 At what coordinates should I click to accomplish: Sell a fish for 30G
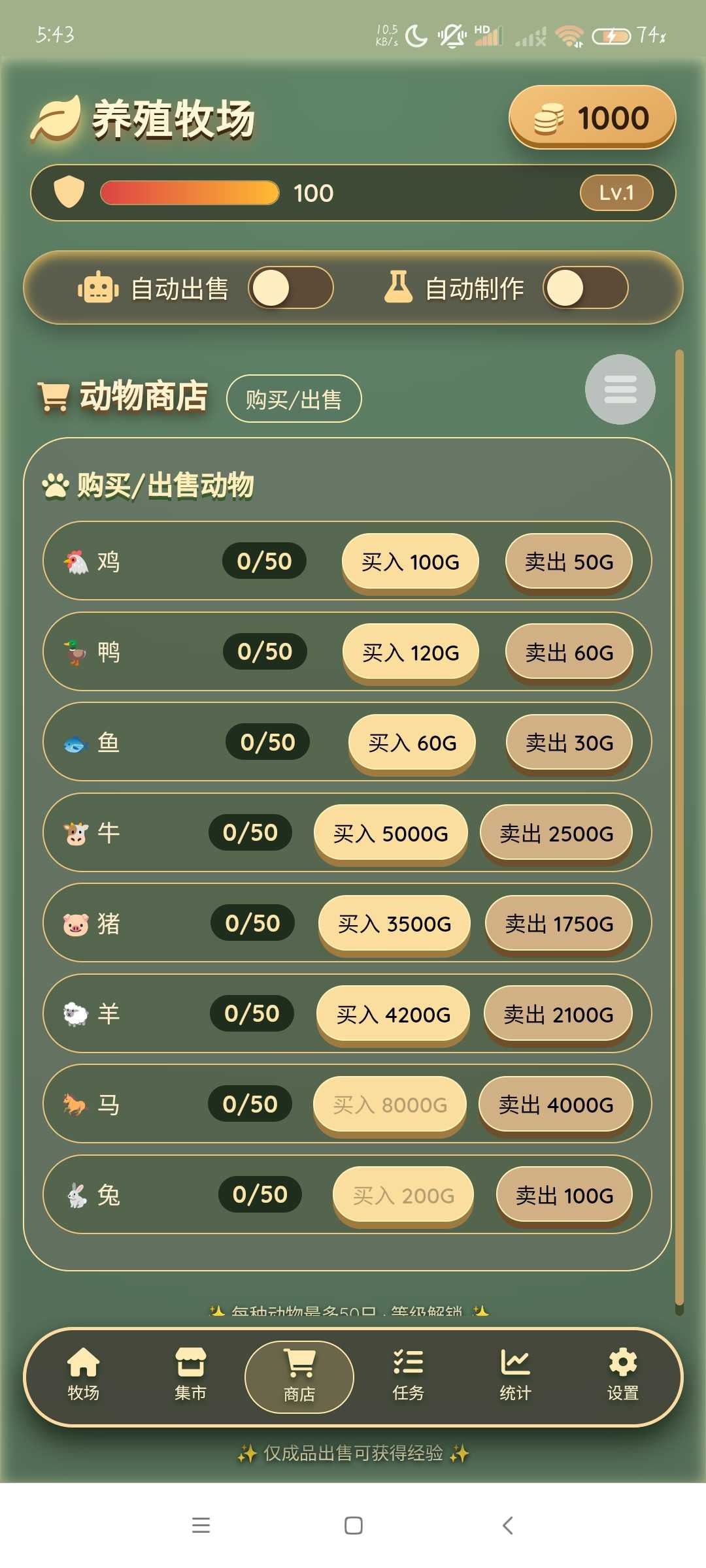(x=569, y=743)
